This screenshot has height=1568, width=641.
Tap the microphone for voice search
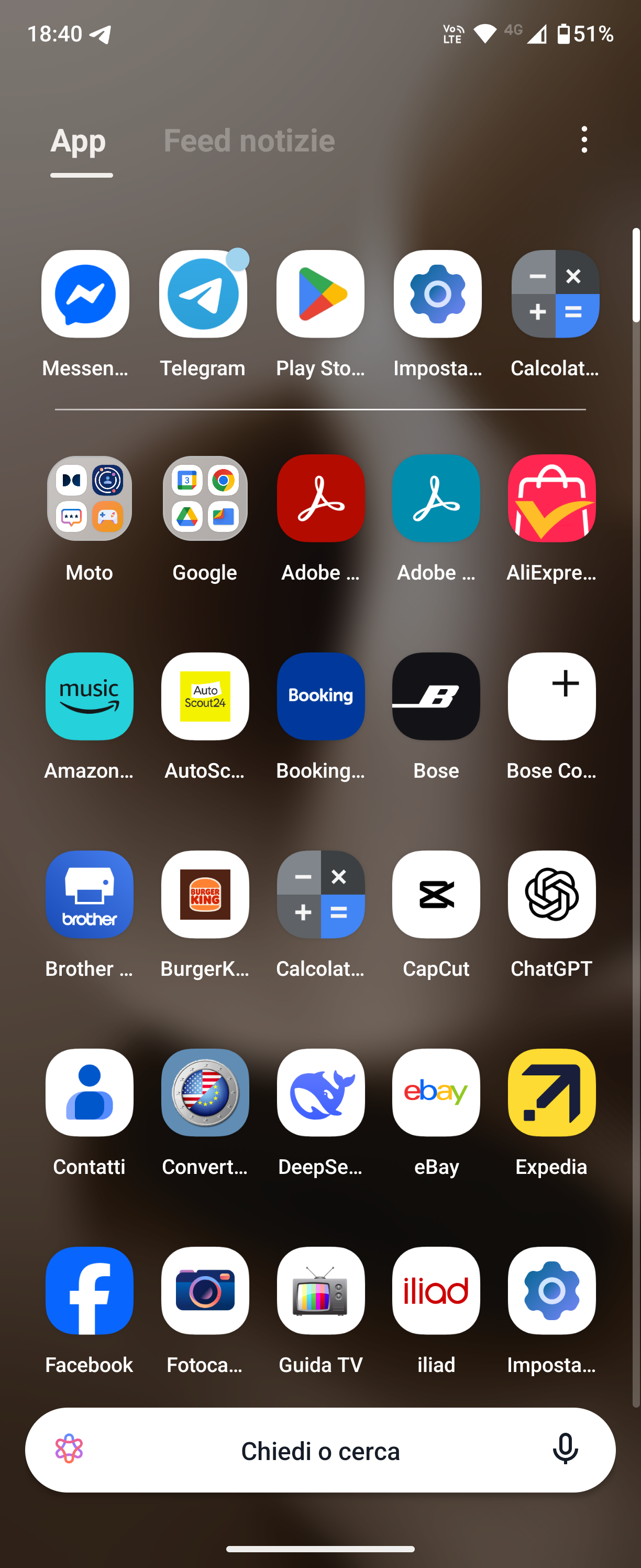pos(565,1450)
